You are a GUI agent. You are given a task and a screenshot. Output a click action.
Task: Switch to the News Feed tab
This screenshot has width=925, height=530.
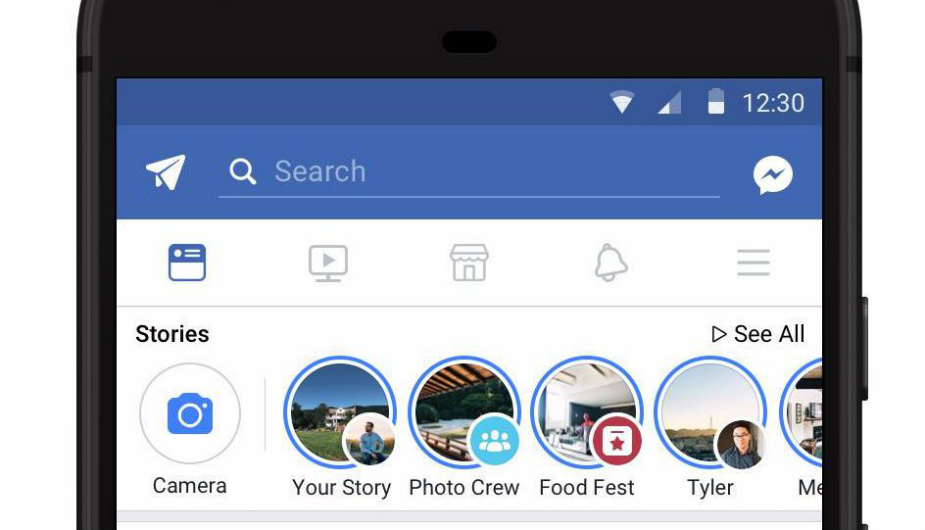tap(187, 263)
